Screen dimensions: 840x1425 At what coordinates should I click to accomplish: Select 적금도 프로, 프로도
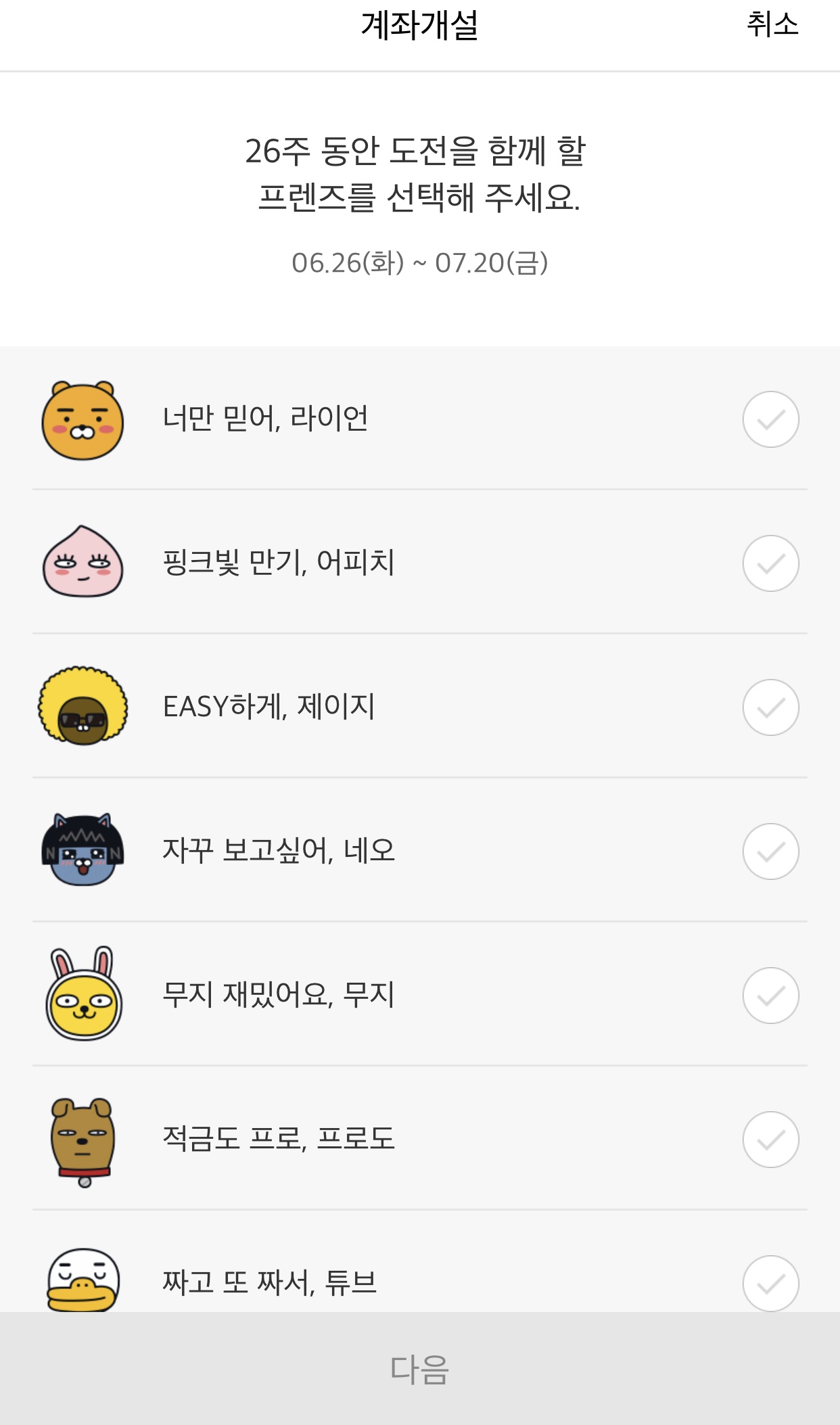(770, 1140)
